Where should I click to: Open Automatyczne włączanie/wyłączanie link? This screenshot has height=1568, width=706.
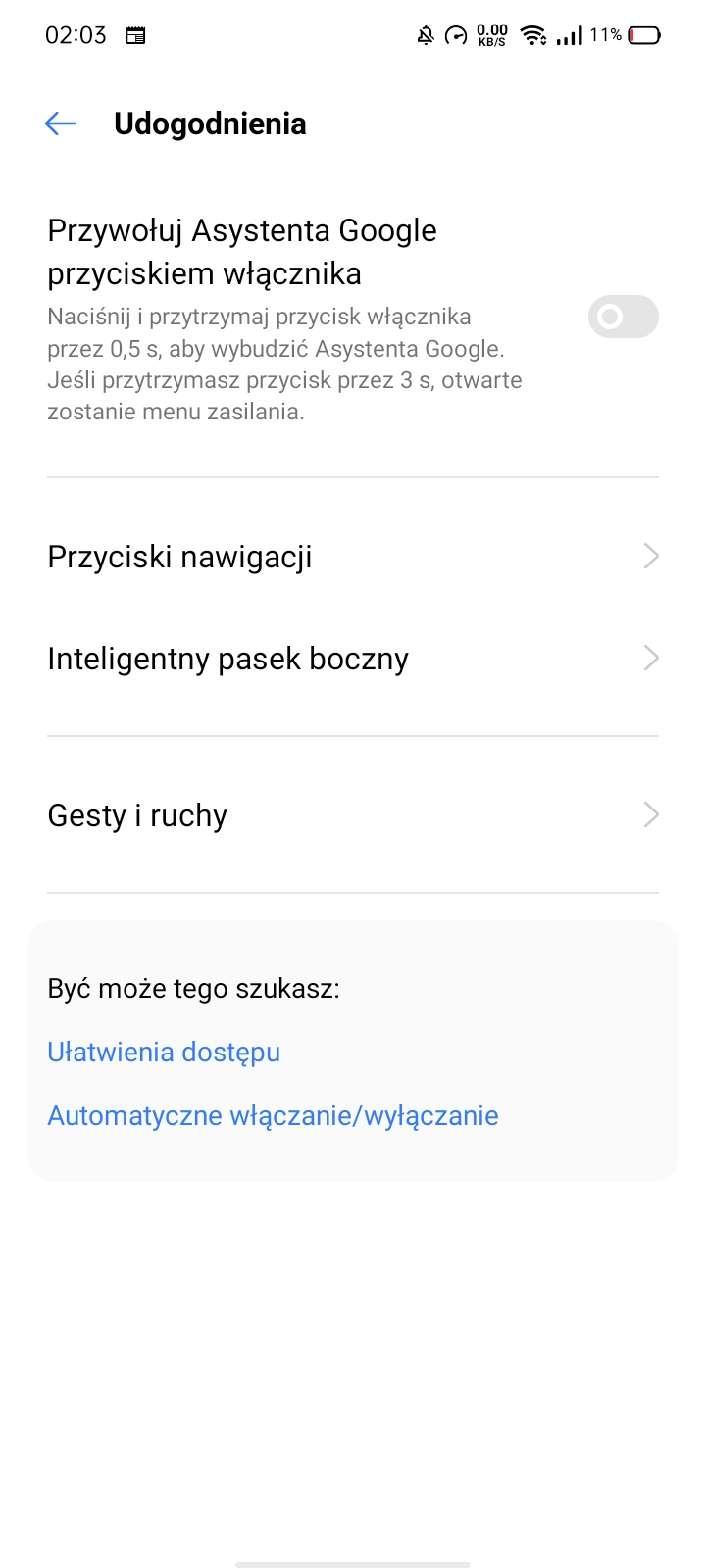pyautogui.click(x=273, y=1116)
